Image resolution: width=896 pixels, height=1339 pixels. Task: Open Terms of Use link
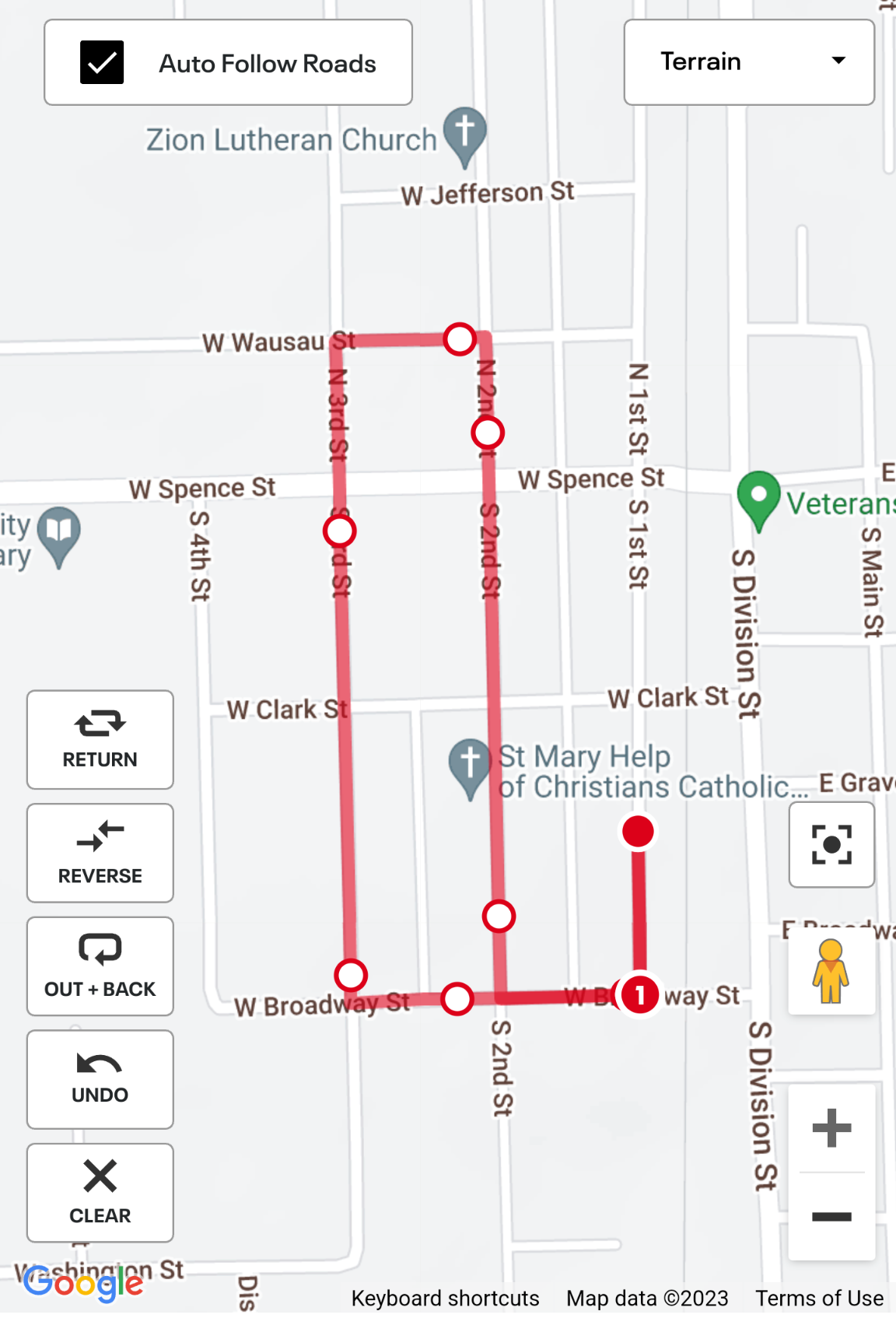(819, 1298)
